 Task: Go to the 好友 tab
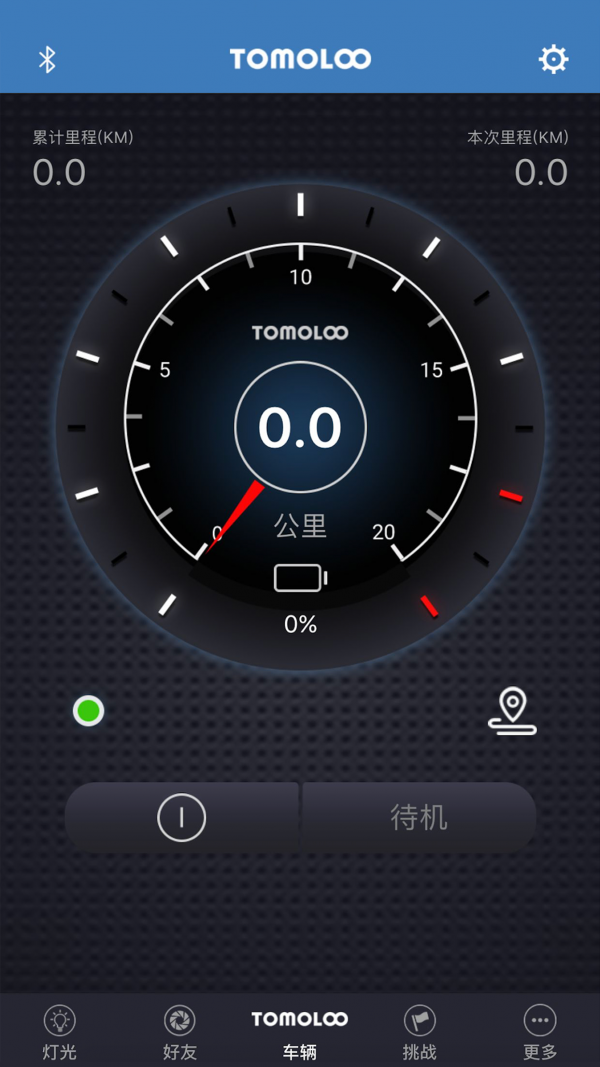click(x=180, y=1033)
